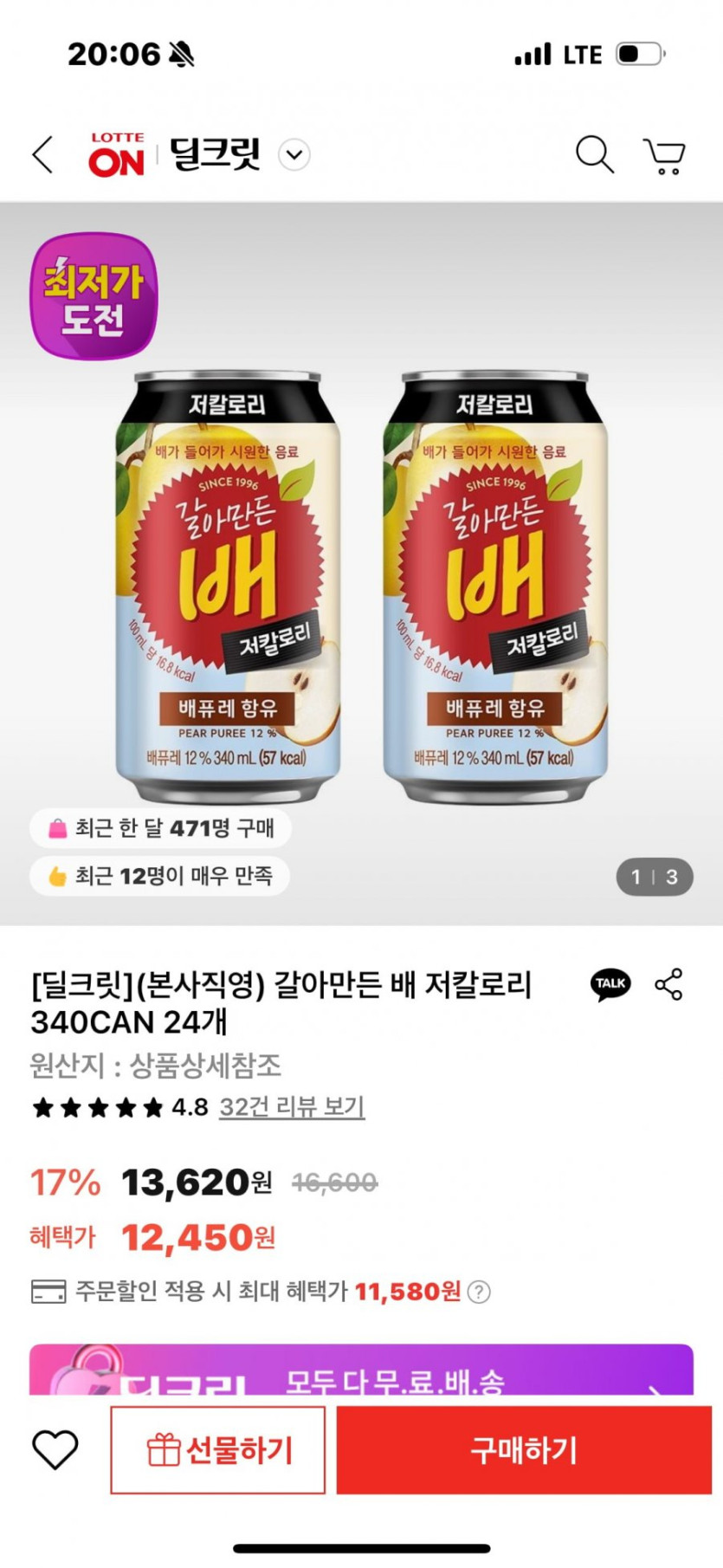Open the 최저가 도전 badge
The width and height of the screenshot is (723, 1568).
coord(94,295)
